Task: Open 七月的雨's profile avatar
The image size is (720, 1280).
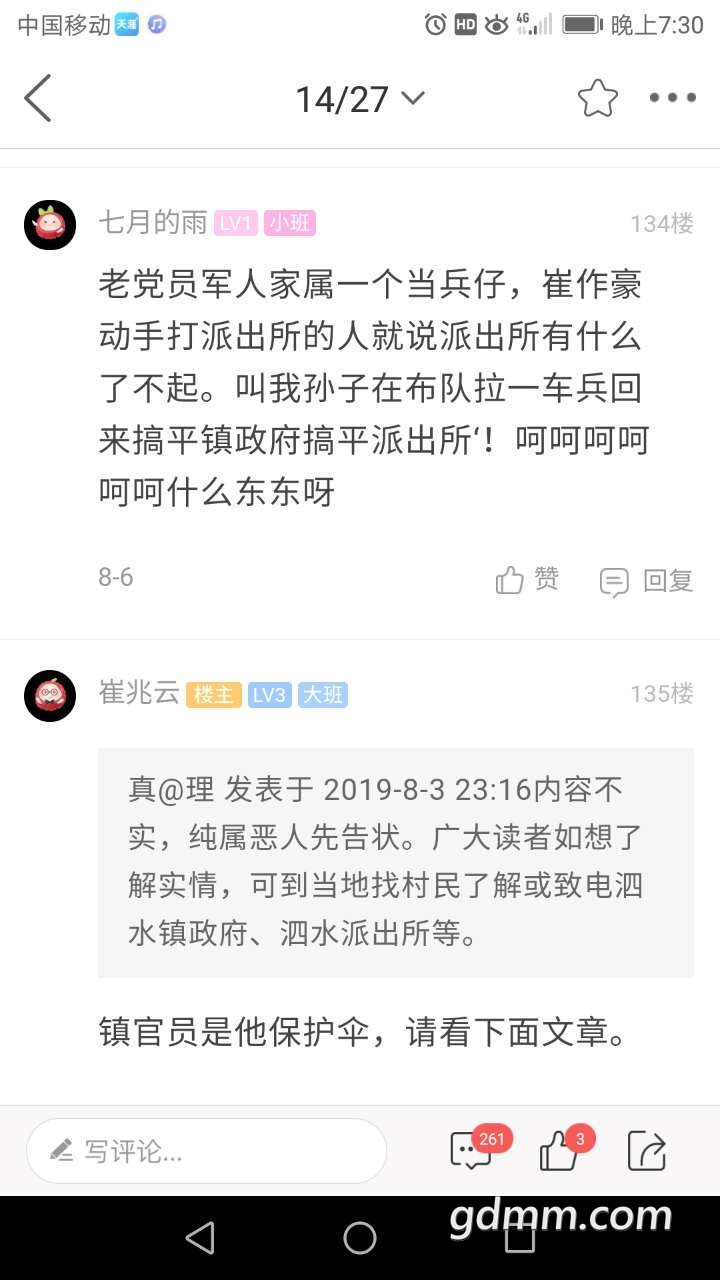Action: (x=50, y=224)
